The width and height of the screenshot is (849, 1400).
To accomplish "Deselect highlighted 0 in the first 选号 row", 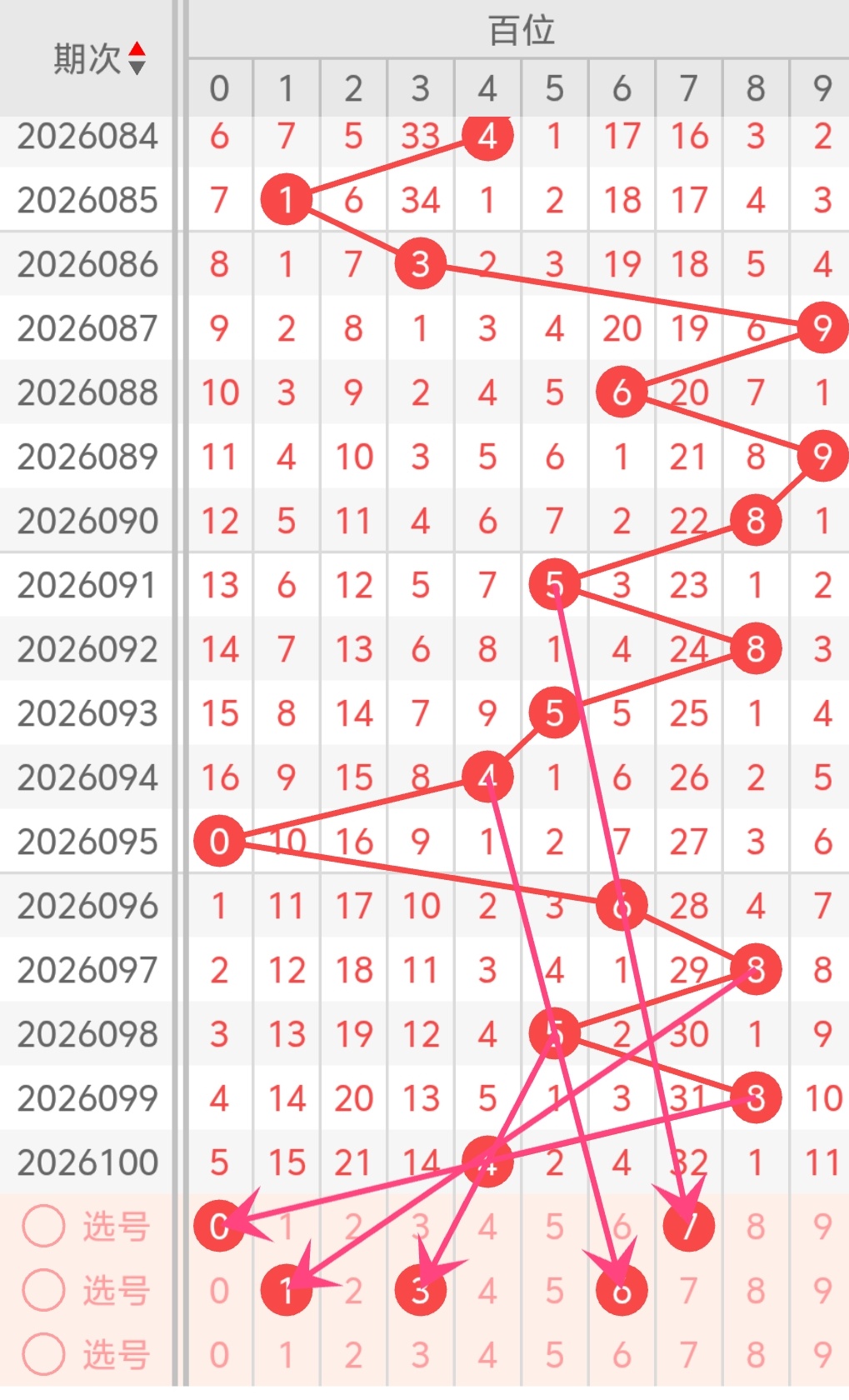I will point(218,1226).
